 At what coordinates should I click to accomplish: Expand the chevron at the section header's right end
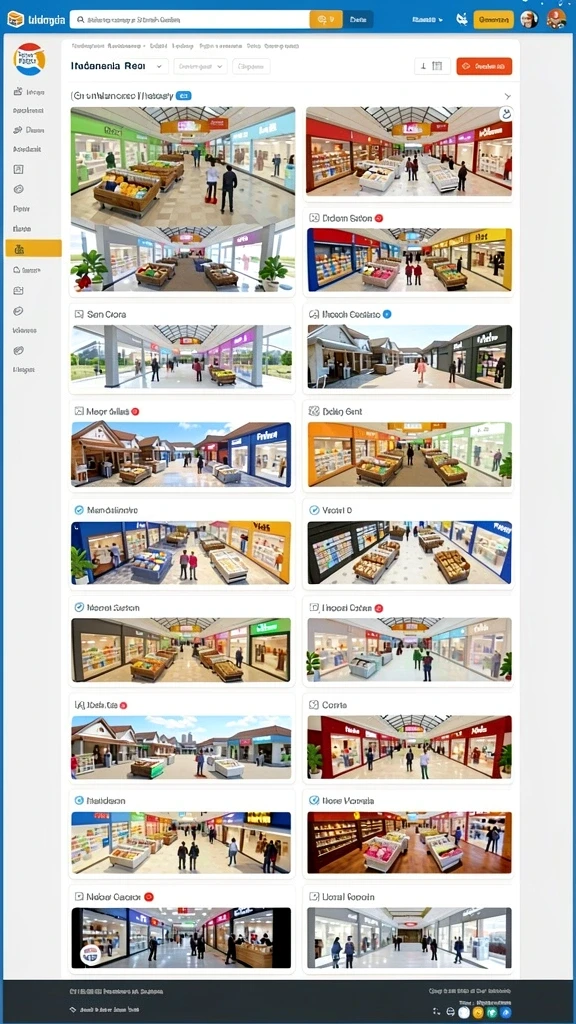[x=507, y=96]
